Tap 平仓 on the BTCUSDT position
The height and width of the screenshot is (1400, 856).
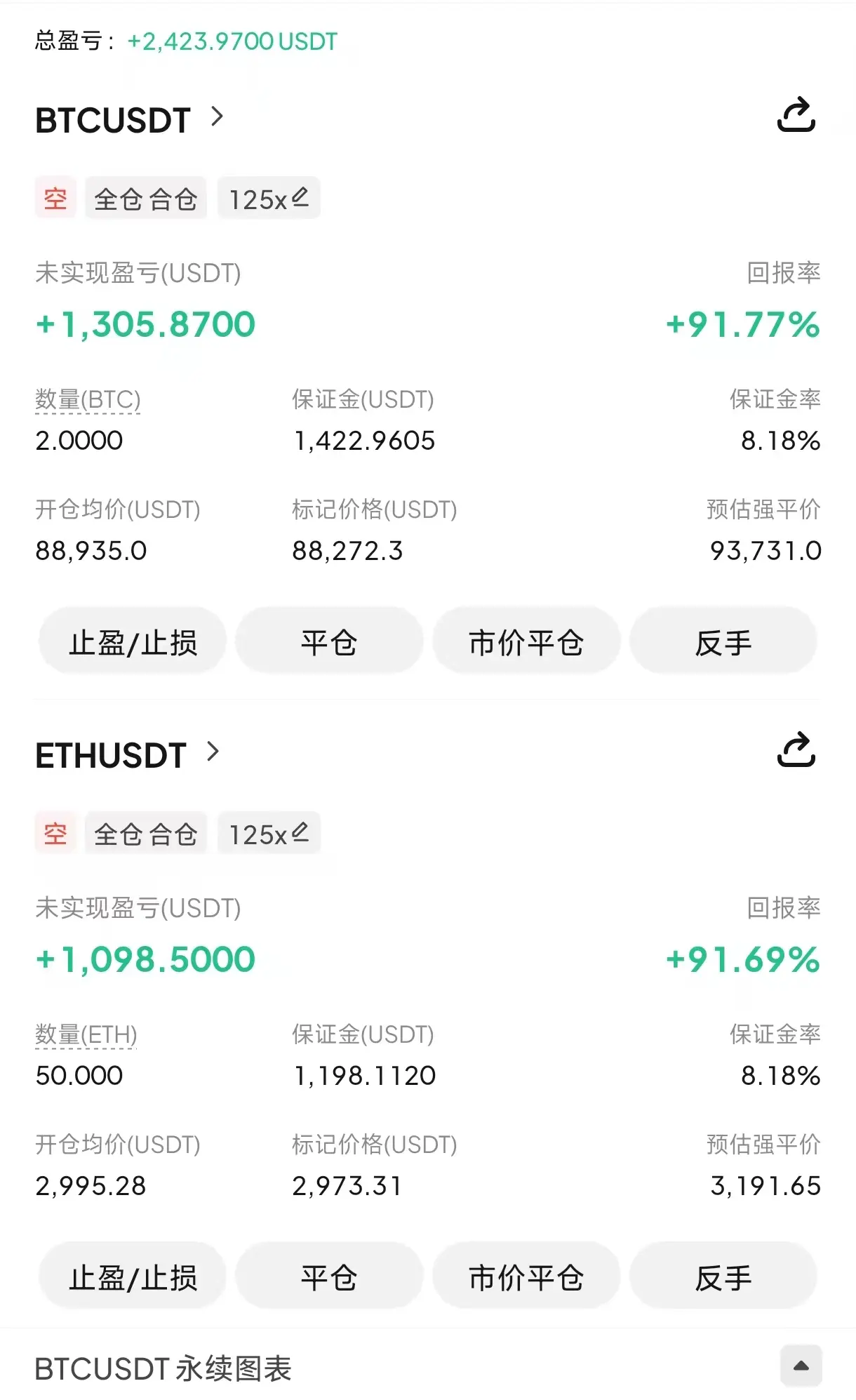click(329, 643)
